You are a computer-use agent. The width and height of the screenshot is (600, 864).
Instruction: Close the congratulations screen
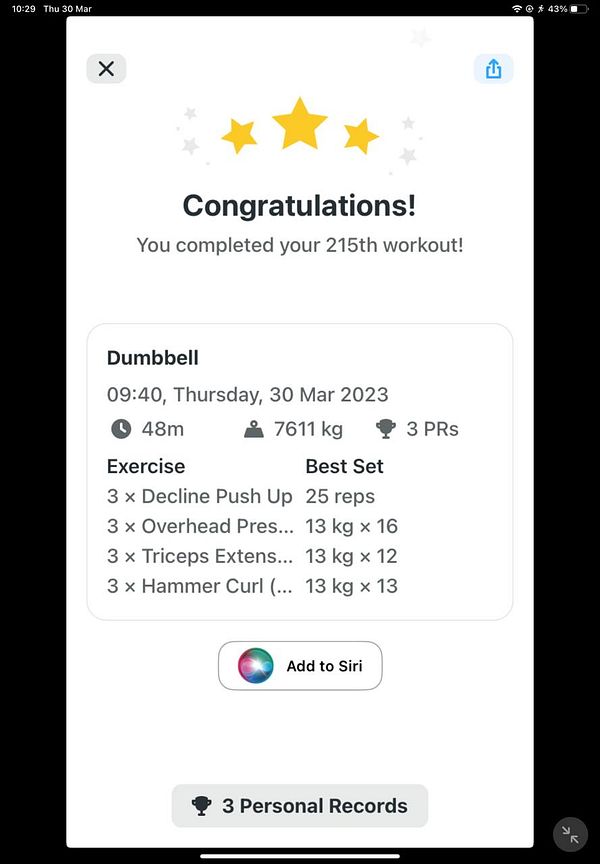(x=106, y=68)
